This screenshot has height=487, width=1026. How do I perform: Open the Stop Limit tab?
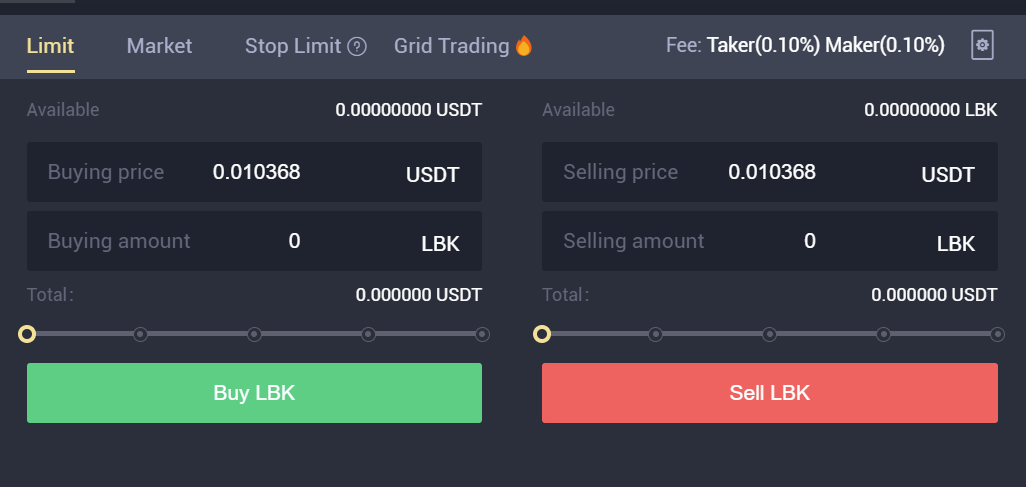pos(293,46)
